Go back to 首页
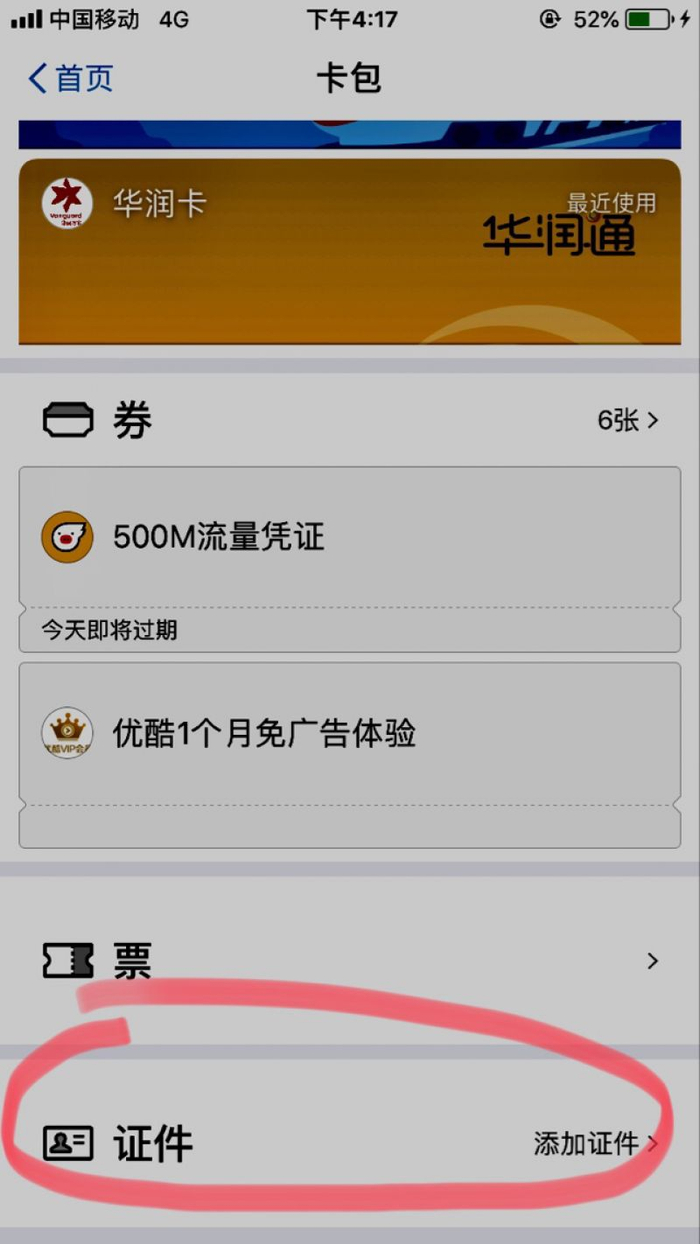The height and width of the screenshot is (1244, 700). tap(70, 78)
